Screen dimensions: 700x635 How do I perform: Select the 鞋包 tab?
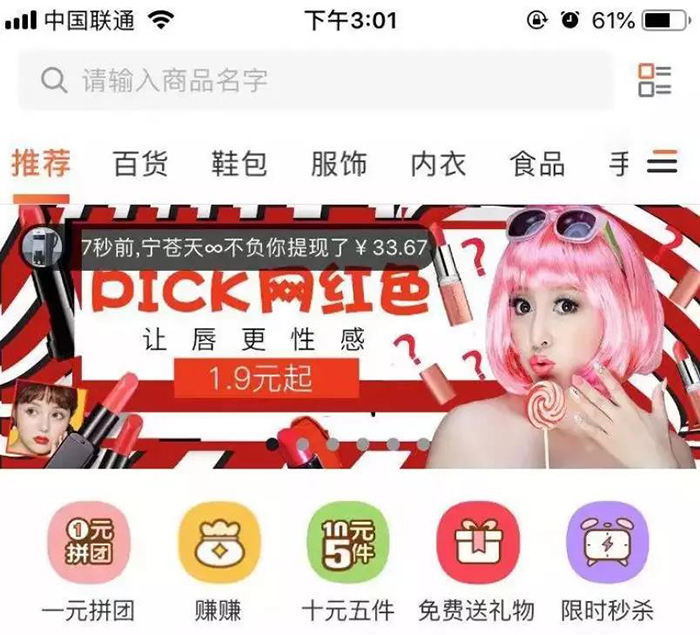[239, 163]
